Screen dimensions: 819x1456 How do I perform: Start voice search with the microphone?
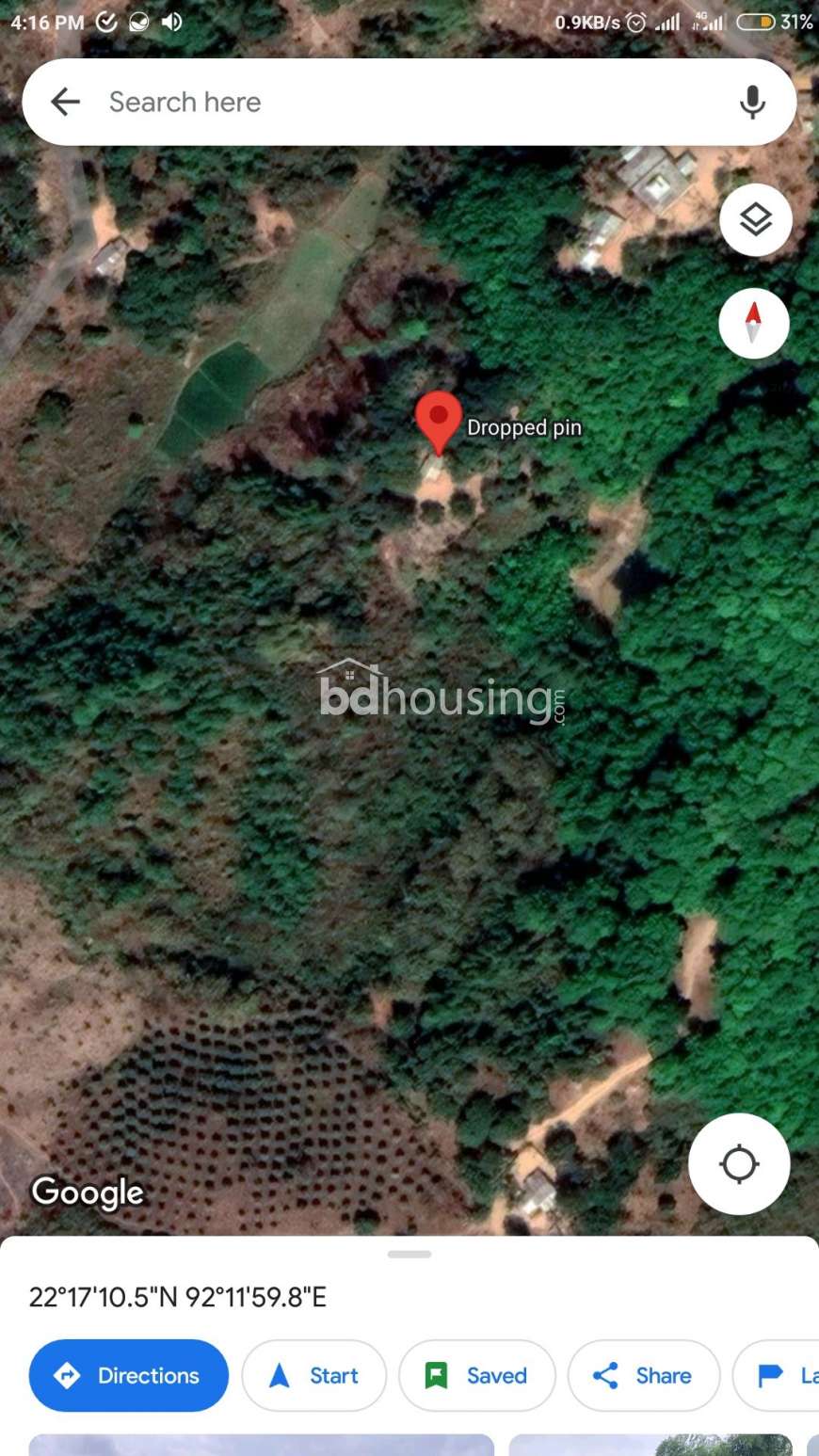tap(751, 102)
